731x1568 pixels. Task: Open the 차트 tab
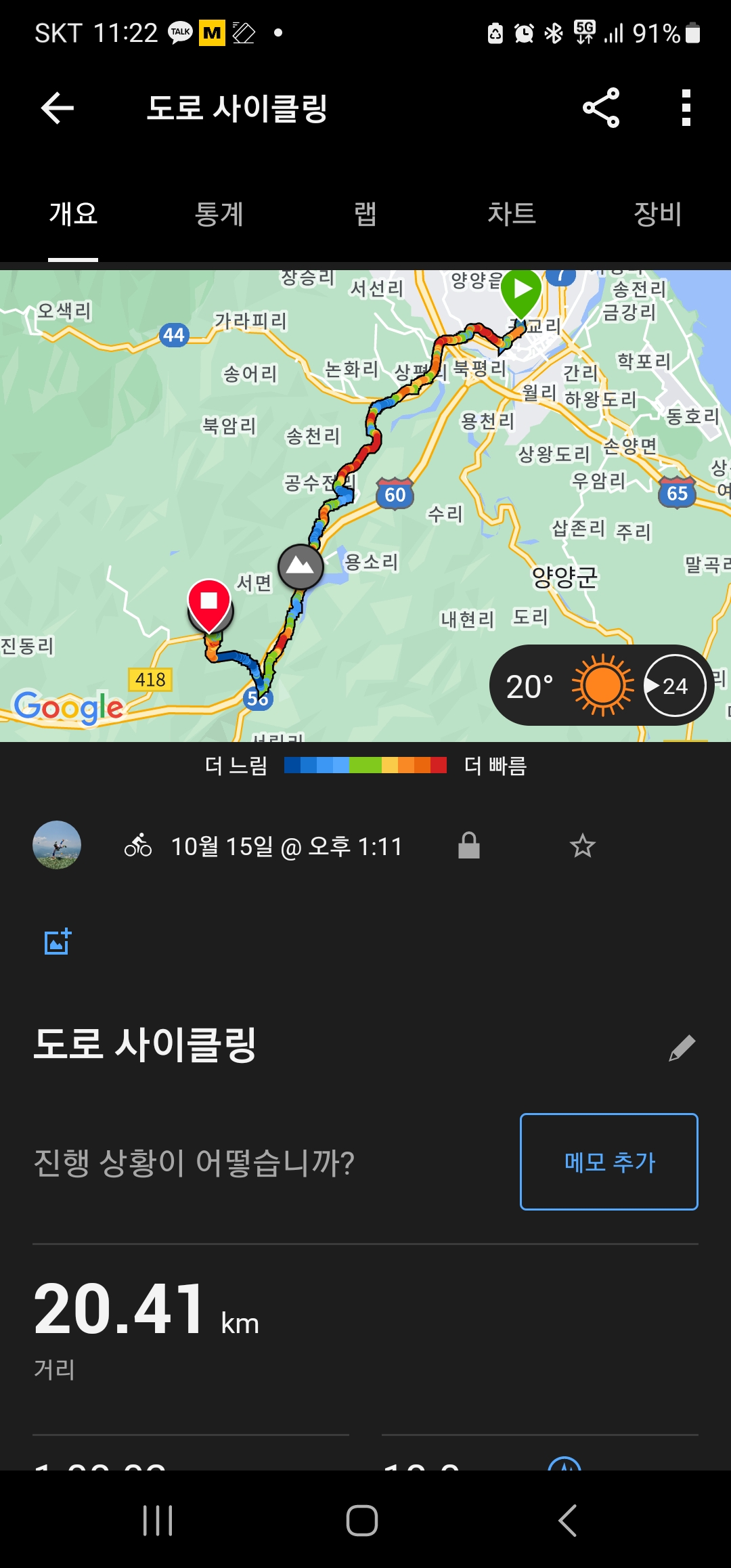point(512,215)
